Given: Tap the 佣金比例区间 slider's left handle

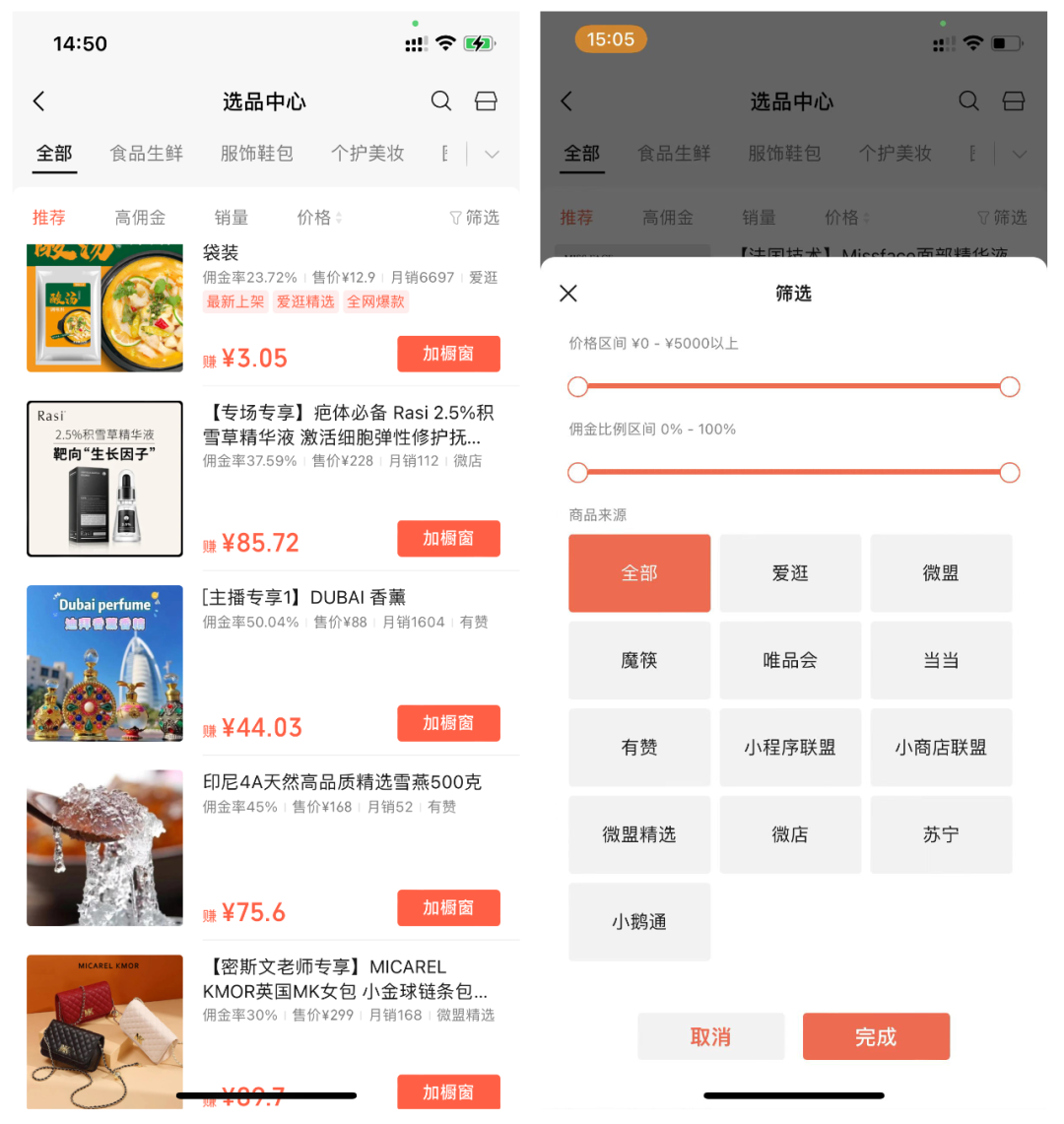Looking at the screenshot, I should coord(578,473).
